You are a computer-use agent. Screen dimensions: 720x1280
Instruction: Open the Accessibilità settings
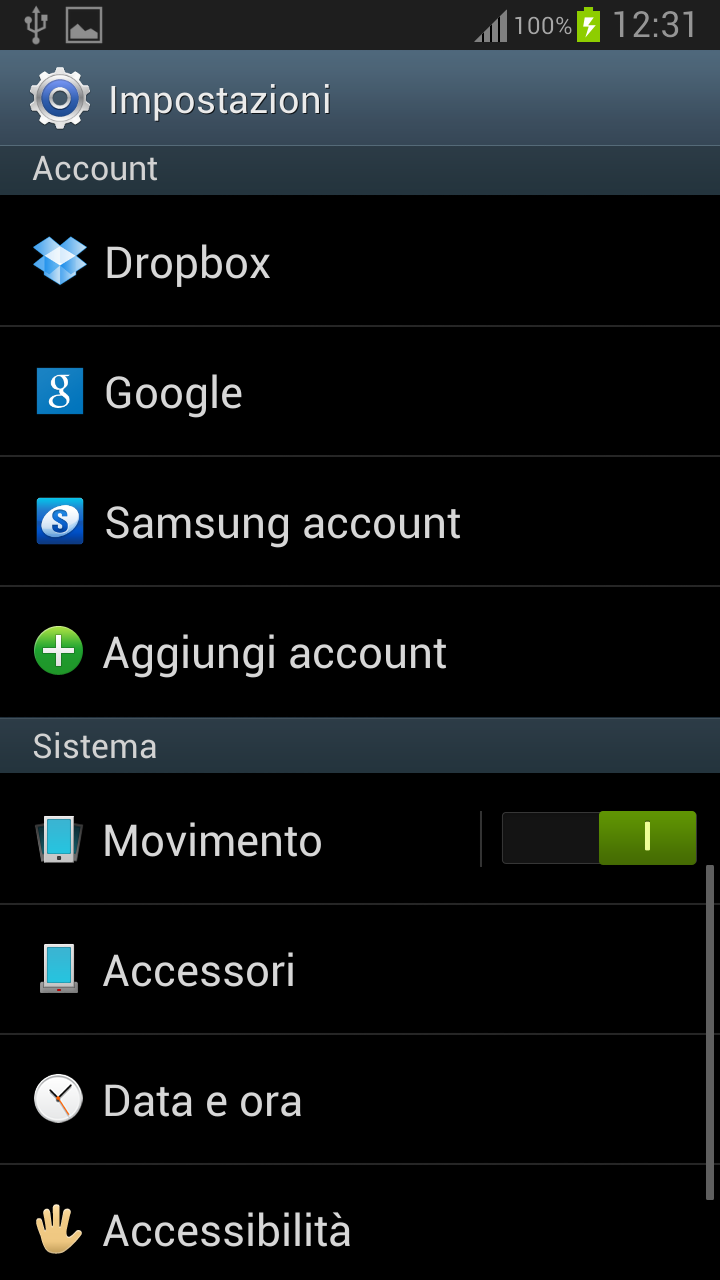click(x=360, y=1223)
